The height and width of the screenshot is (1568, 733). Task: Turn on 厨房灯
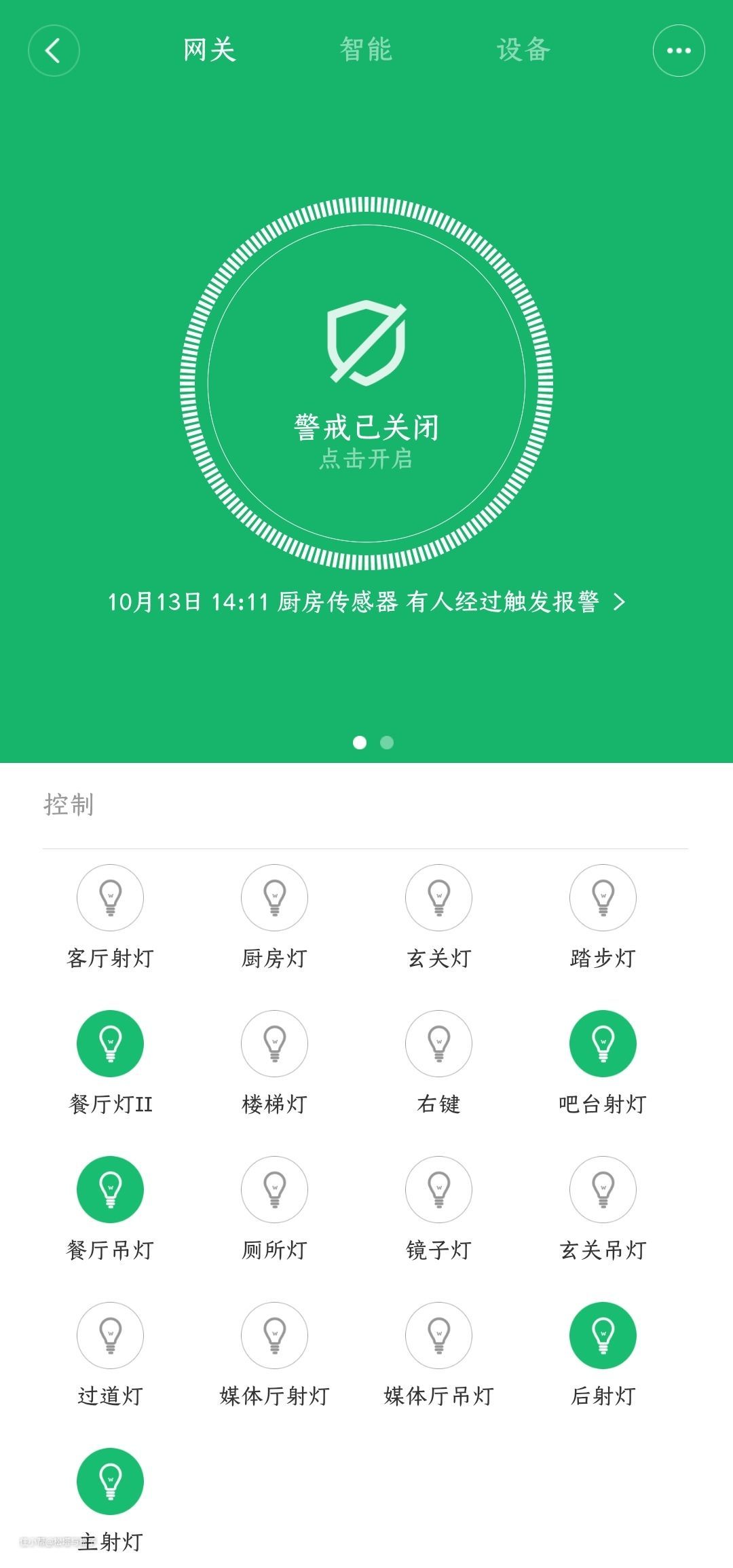coord(274,897)
